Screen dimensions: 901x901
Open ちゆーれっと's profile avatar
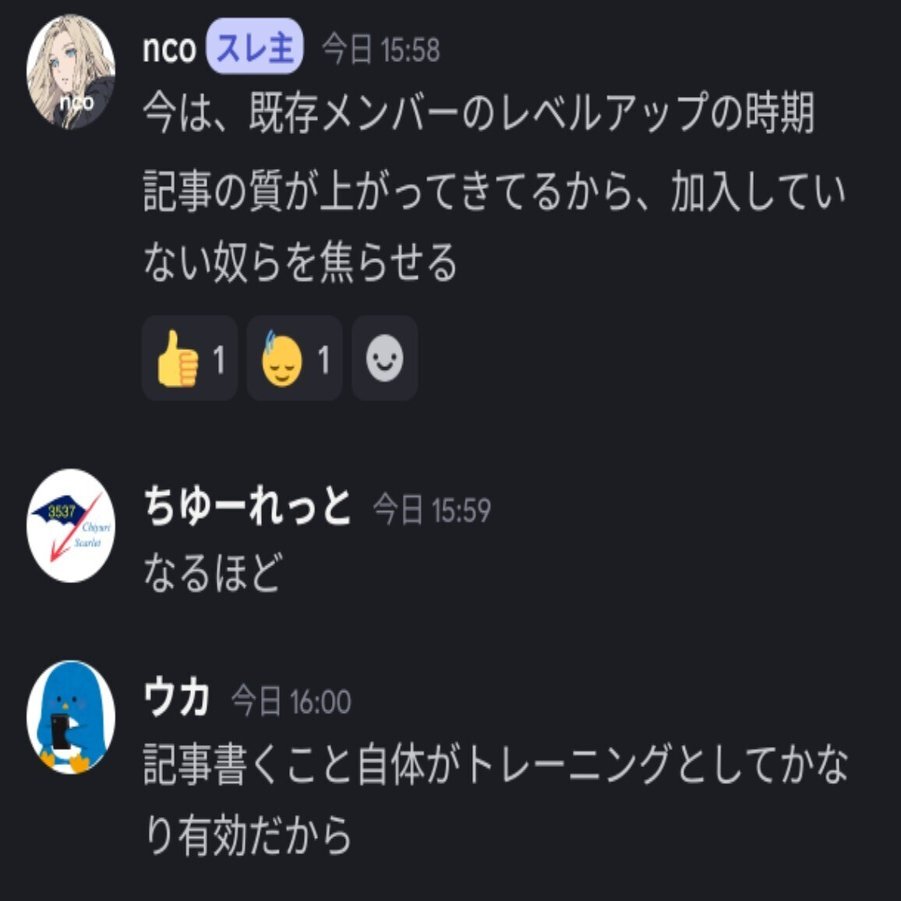point(70,526)
